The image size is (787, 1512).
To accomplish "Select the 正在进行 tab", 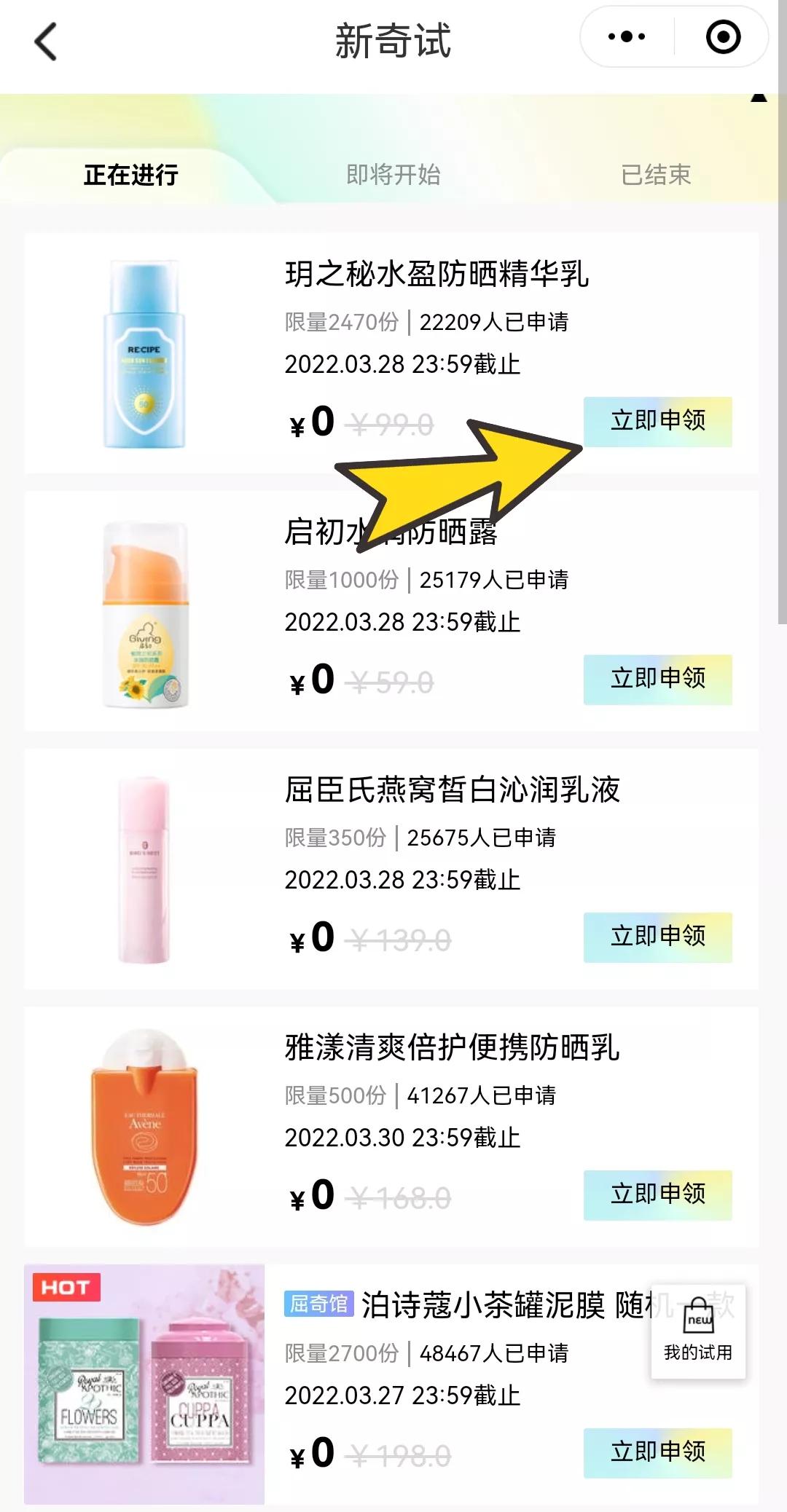I will (131, 175).
